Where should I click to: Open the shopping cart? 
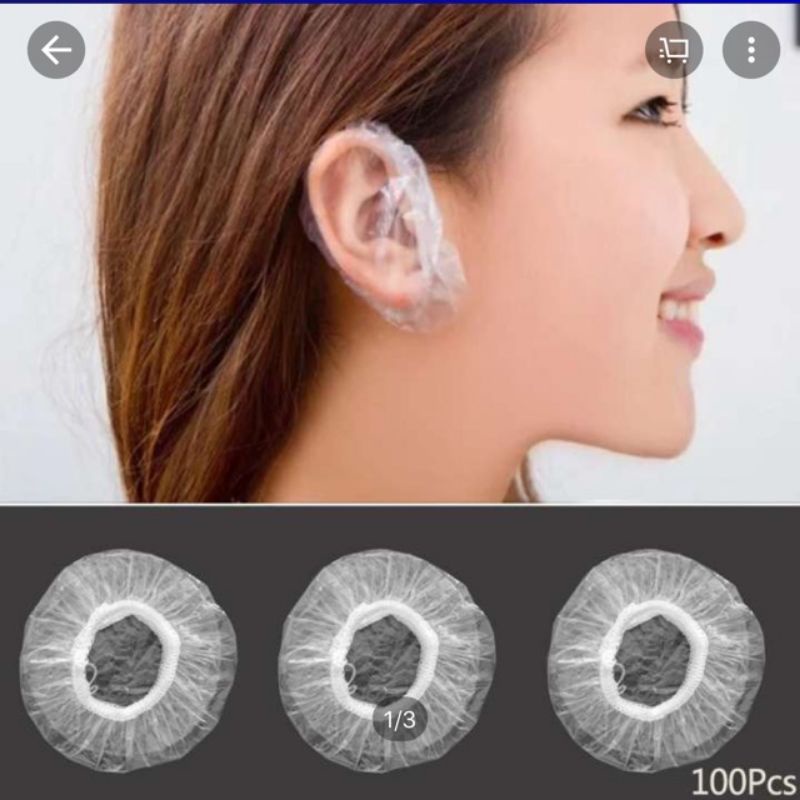(674, 49)
